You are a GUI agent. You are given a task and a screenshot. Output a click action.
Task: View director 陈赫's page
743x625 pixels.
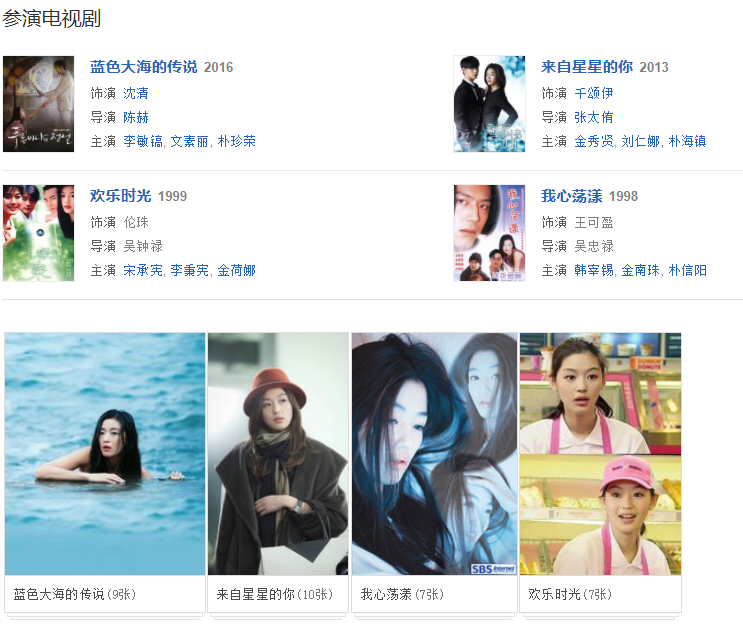coord(136,117)
